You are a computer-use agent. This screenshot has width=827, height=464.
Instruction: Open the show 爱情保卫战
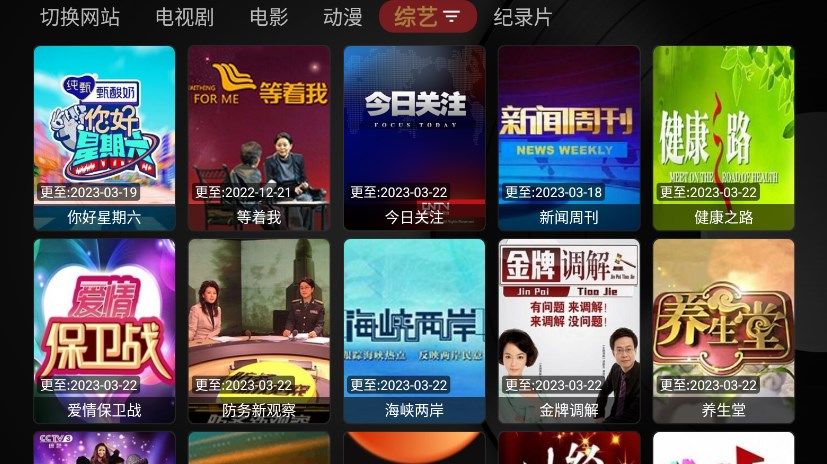point(104,330)
